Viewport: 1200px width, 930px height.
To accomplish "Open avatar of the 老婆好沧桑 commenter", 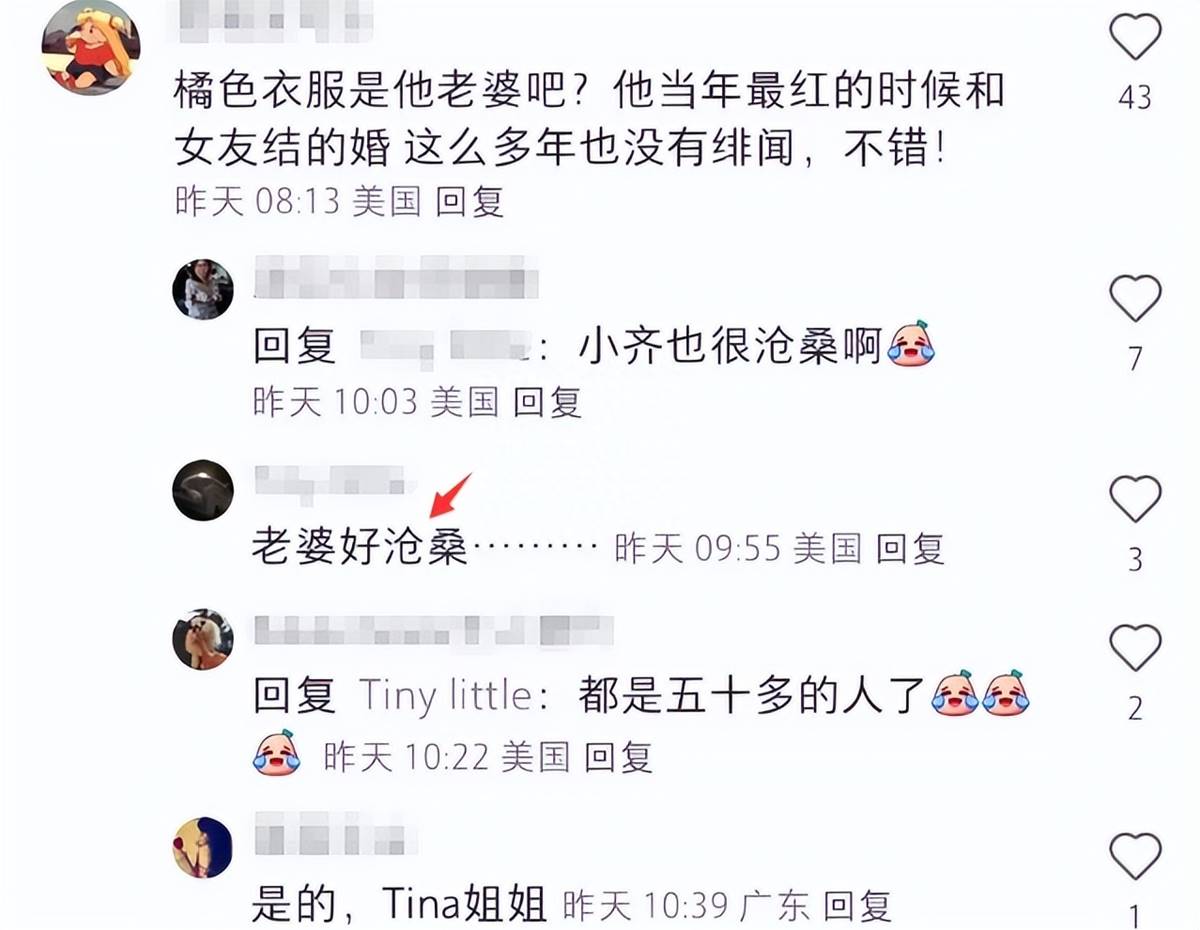I will (203, 490).
